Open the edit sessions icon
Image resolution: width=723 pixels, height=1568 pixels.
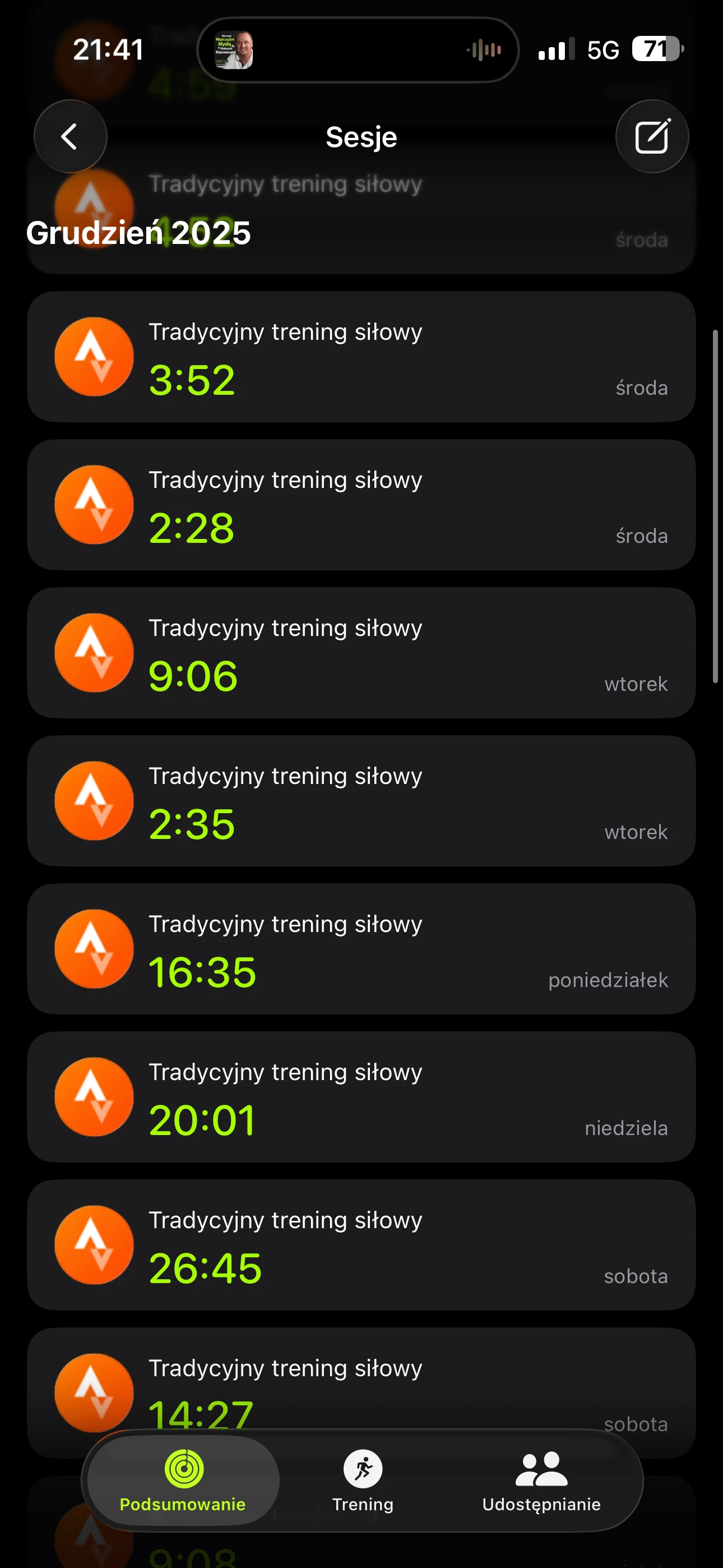(652, 136)
